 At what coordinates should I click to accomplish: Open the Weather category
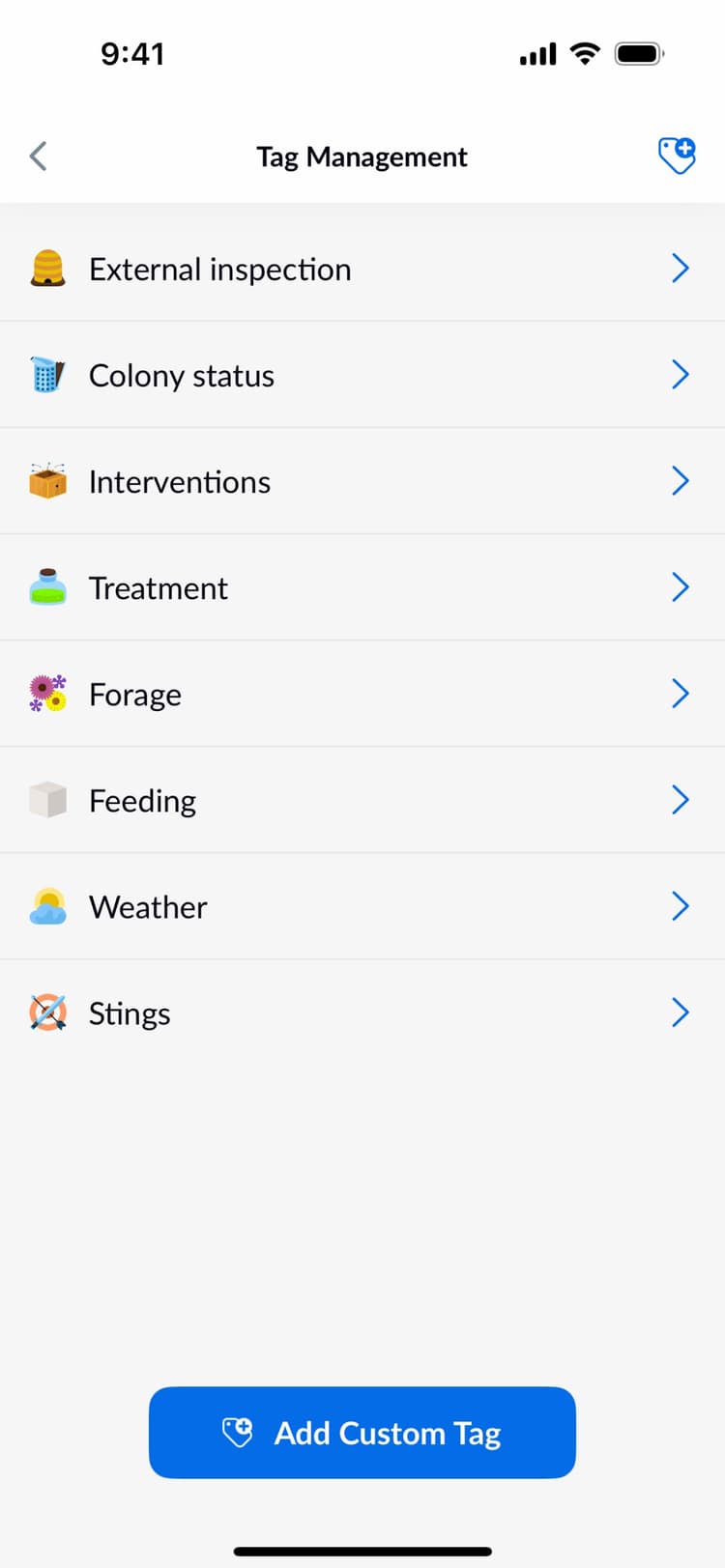362,906
